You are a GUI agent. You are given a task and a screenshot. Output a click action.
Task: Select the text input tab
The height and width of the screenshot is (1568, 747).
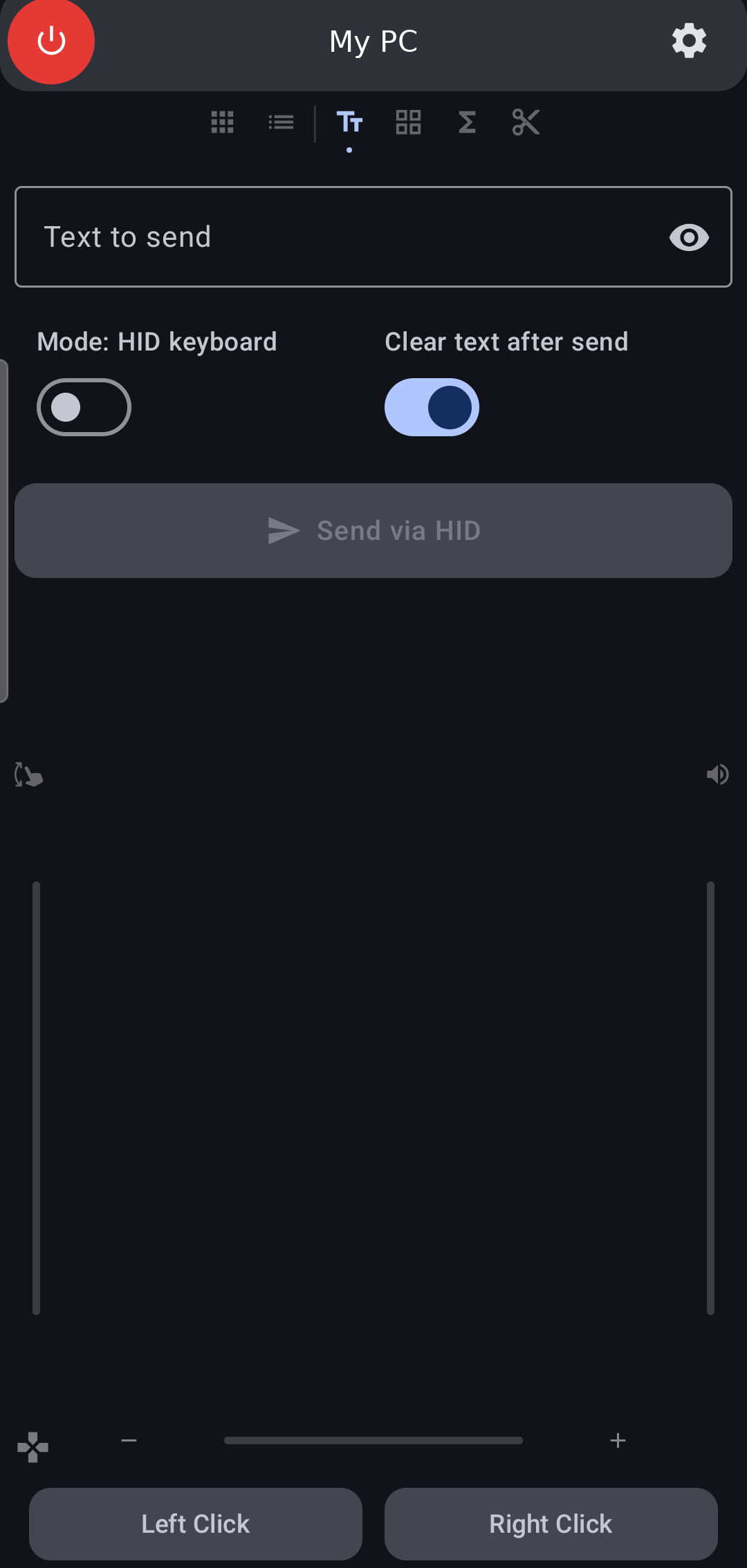point(349,122)
